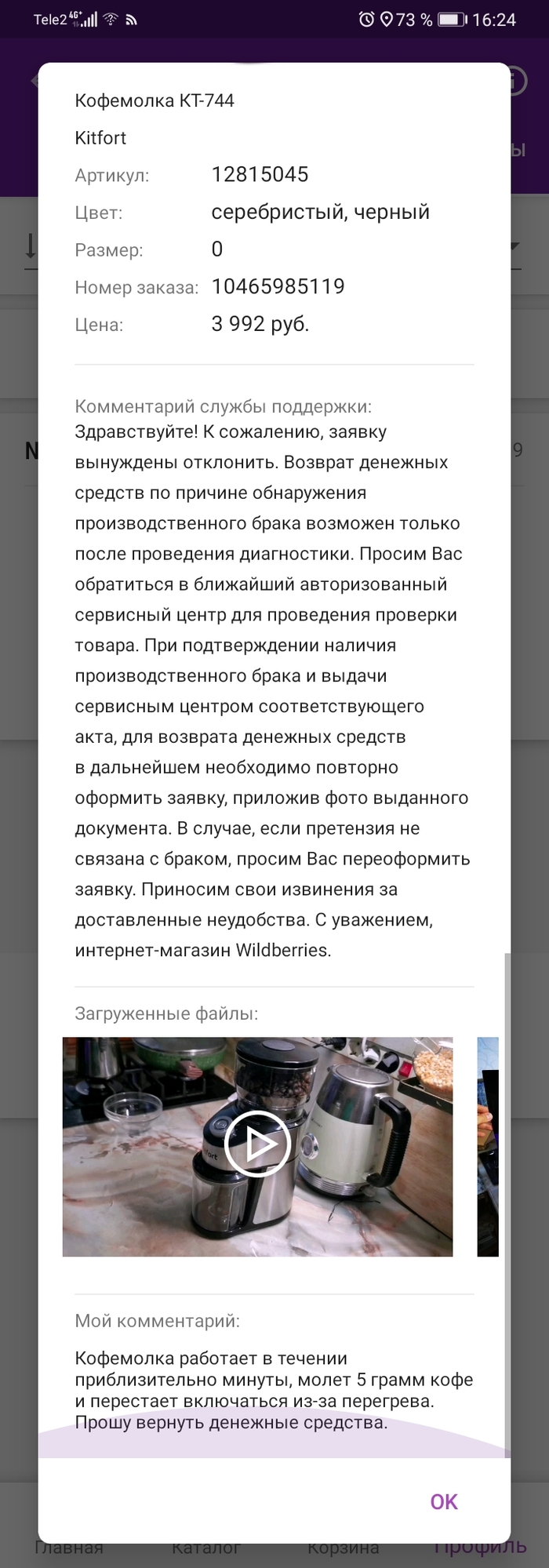Open the second uploaded file thumbnail
549x1568 pixels.
[x=488, y=1146]
